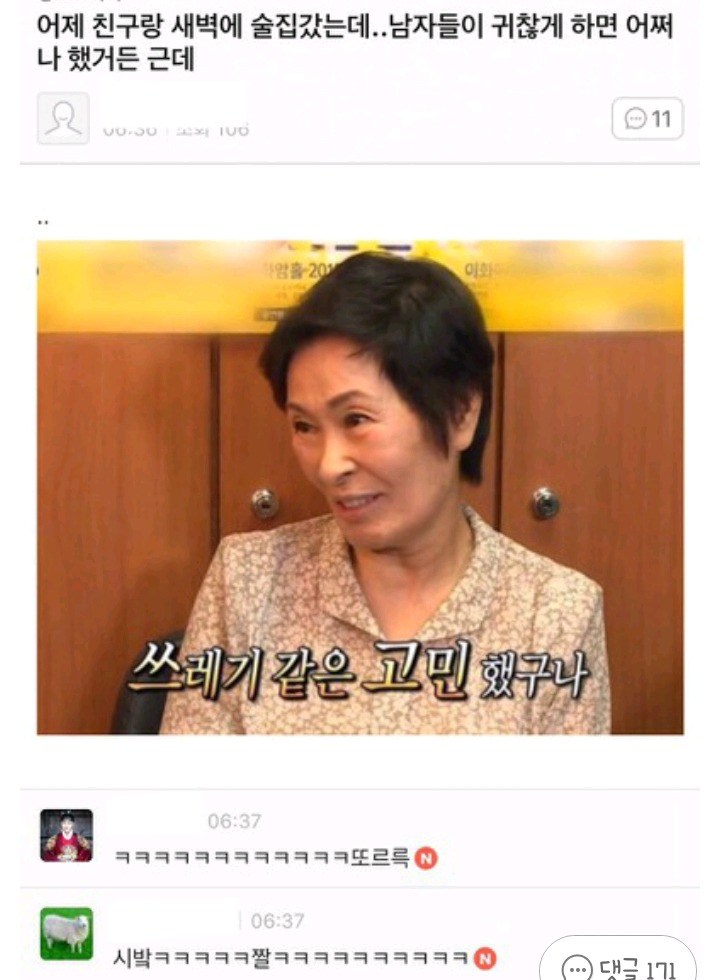Open the 11 comments counter button
Screen dimensions: 720x980
click(648, 119)
